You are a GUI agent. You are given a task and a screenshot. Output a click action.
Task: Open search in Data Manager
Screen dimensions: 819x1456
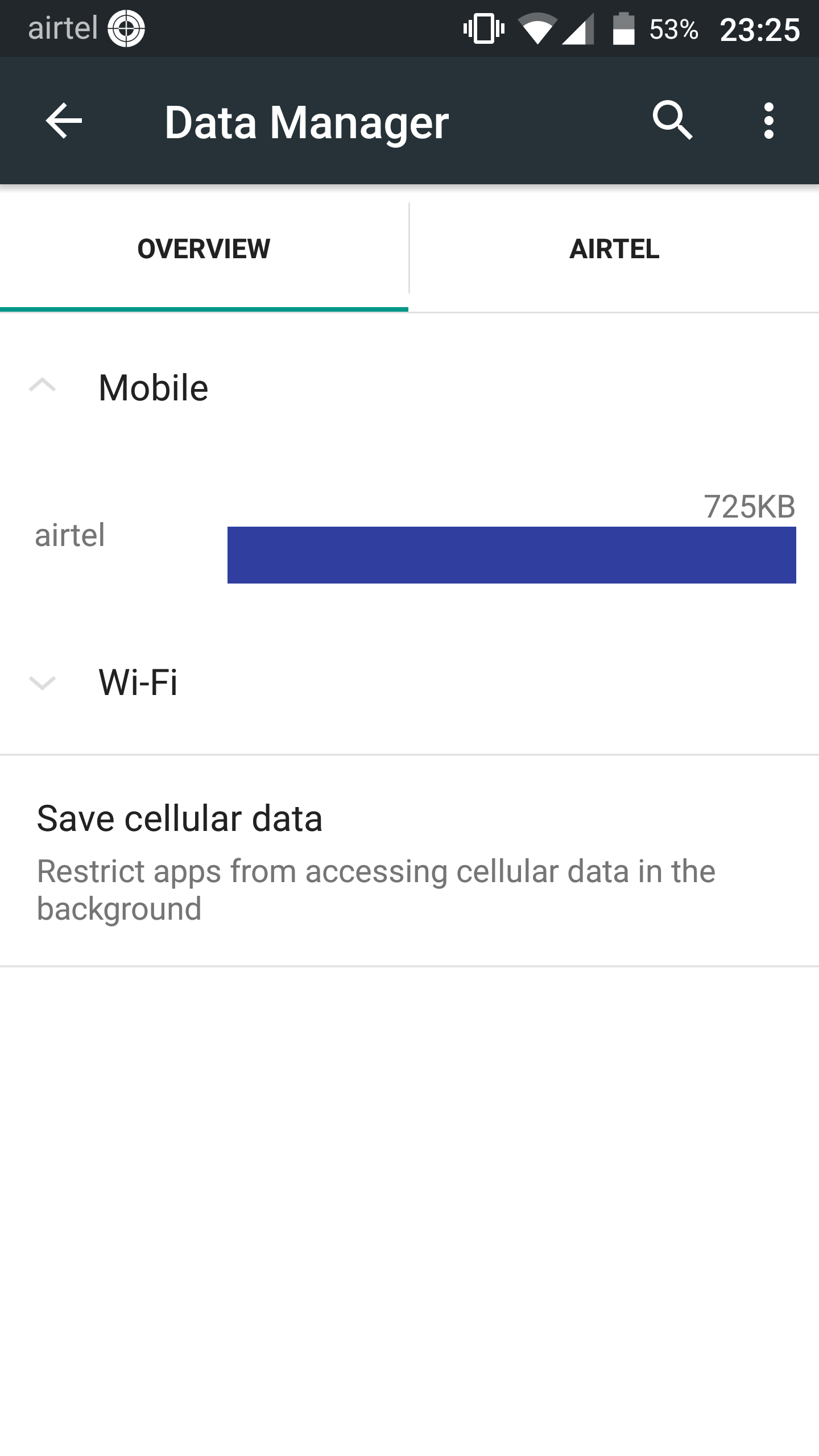(672, 121)
